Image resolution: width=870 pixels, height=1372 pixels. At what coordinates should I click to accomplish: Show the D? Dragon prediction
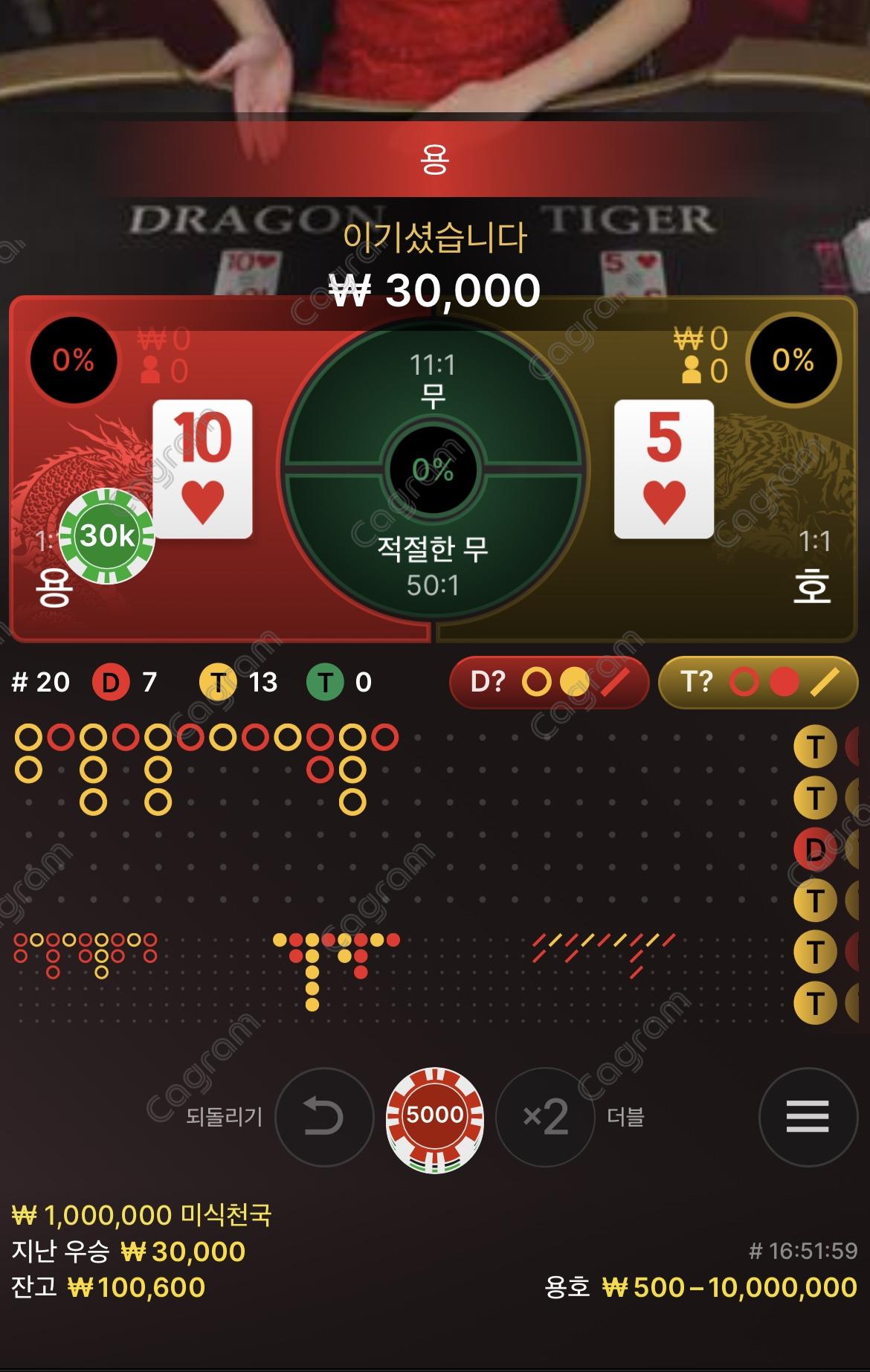pos(549,681)
